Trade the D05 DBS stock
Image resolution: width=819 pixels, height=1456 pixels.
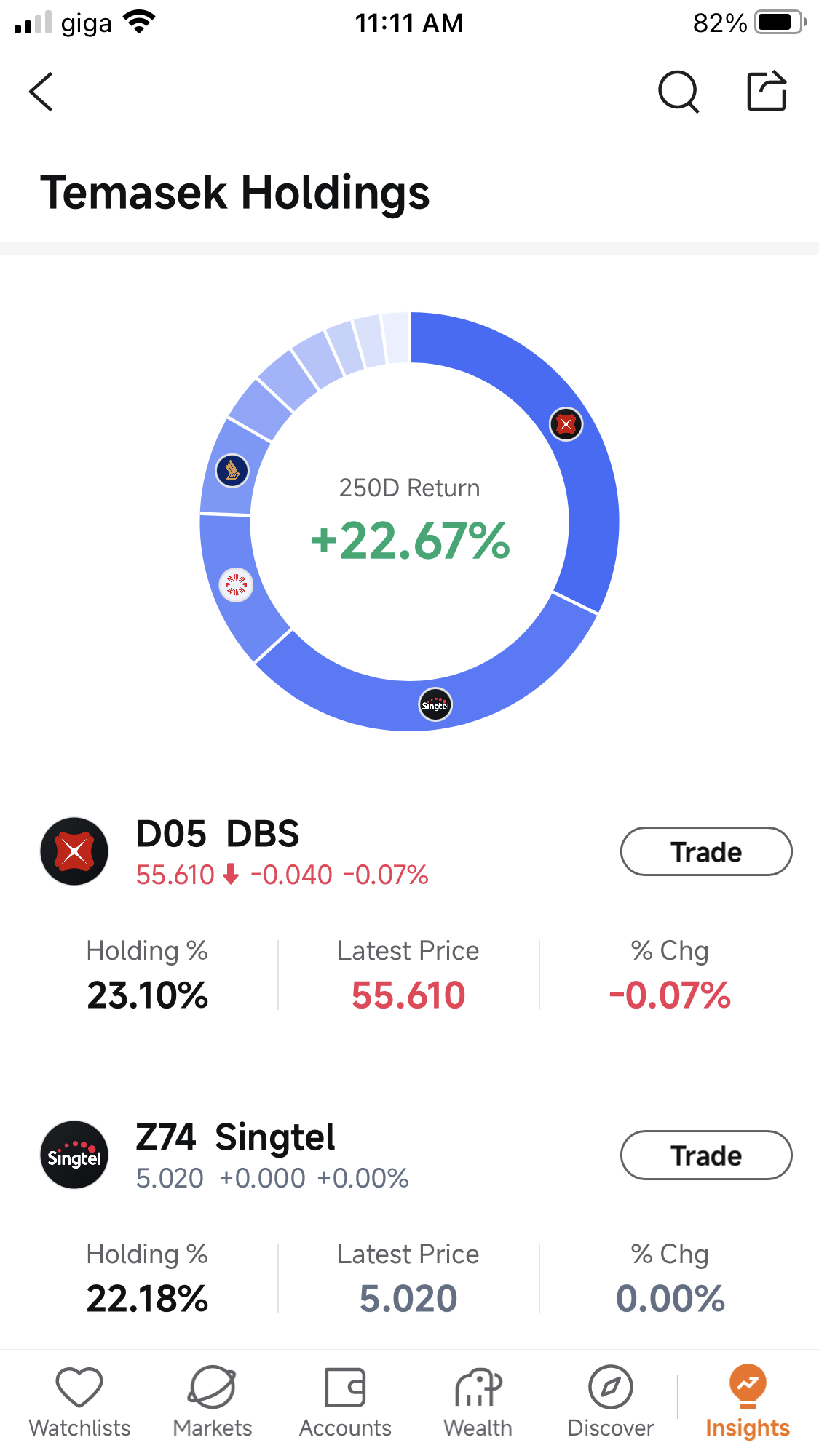click(x=706, y=851)
